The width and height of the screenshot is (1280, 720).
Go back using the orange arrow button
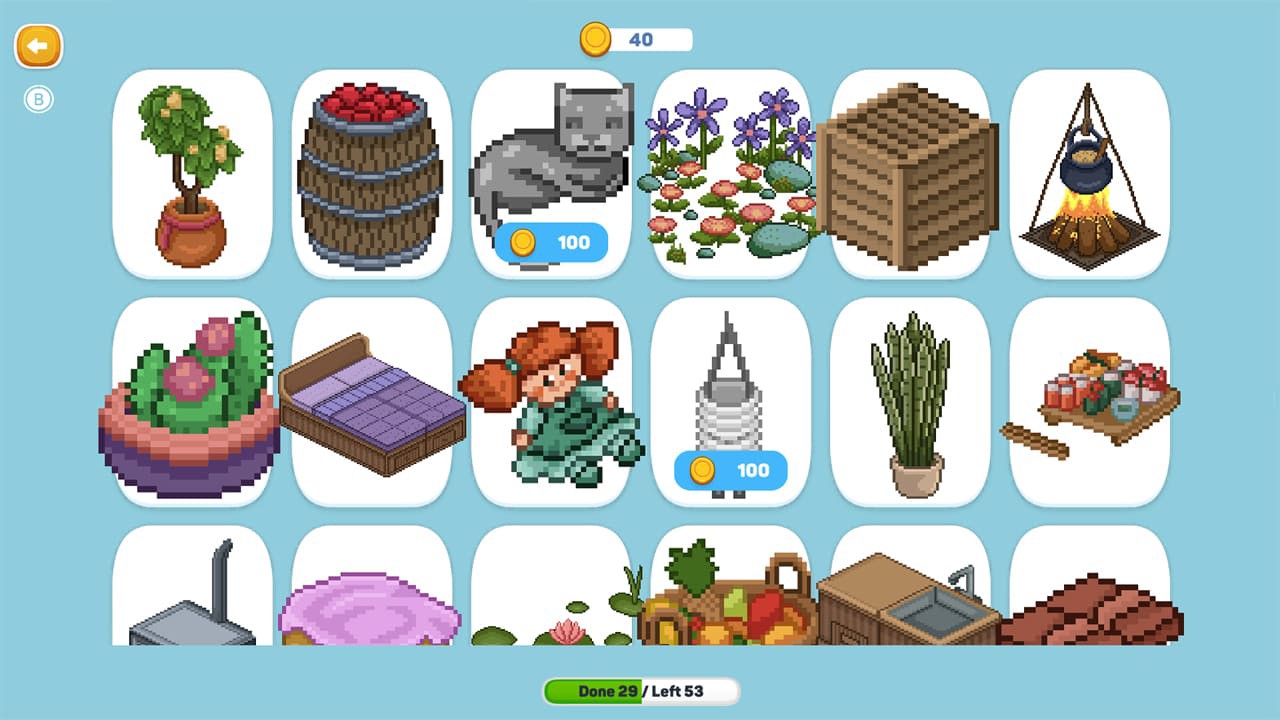point(38,47)
